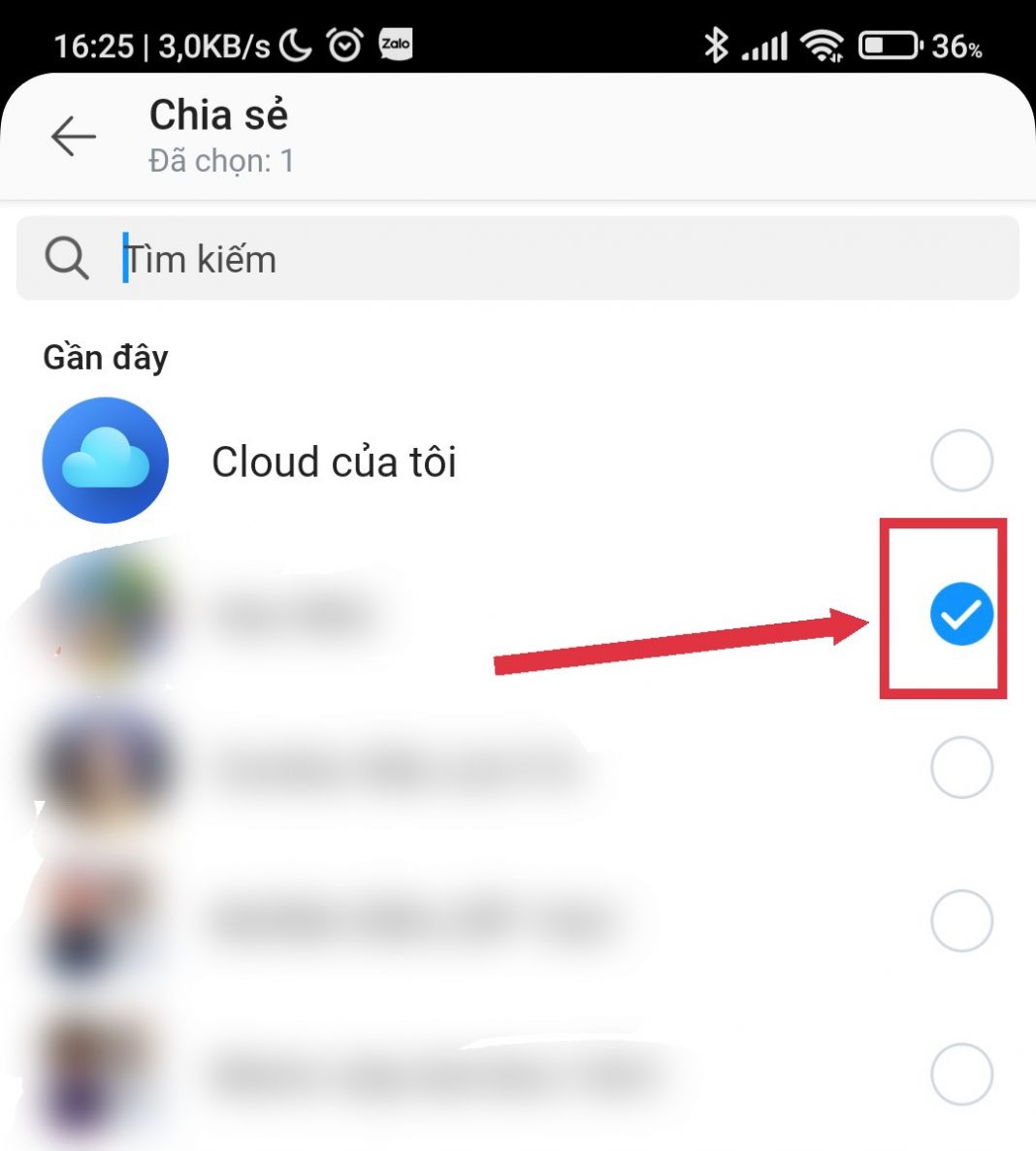Go back from the Chia sẻ screen
This screenshot has height=1151, width=1036.
[74, 137]
